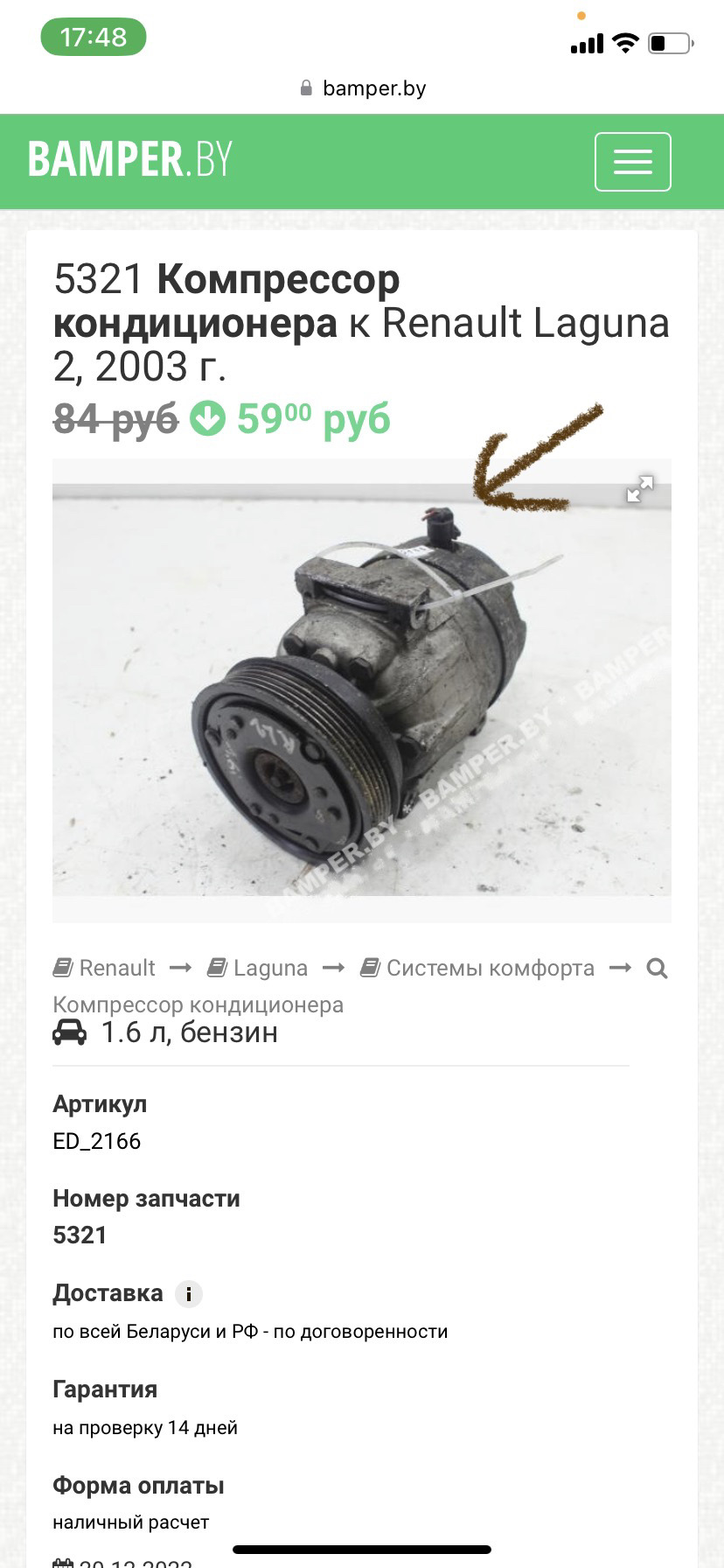Open the Компрессор кондиционера search link

pyautogui.click(x=198, y=1004)
